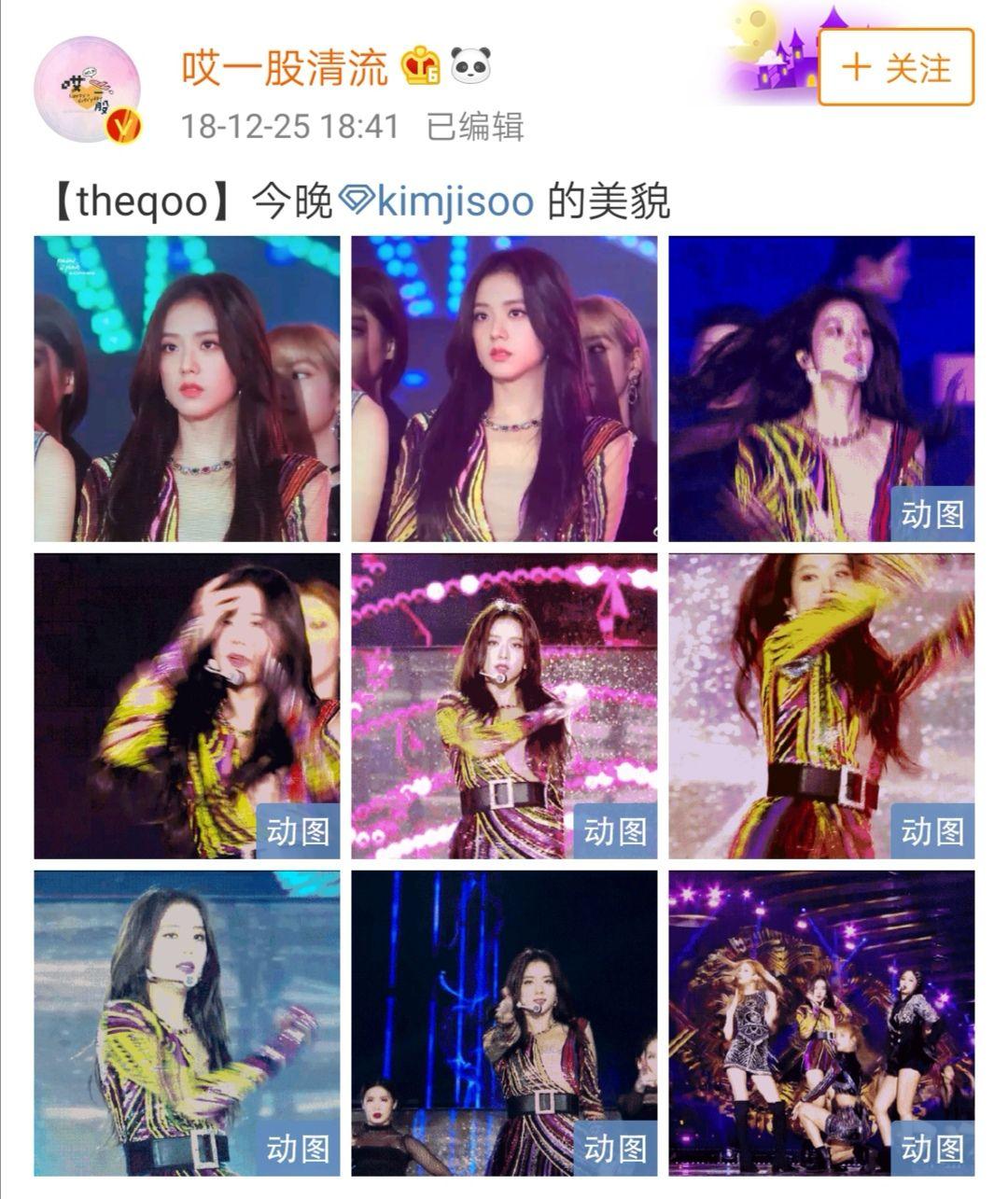The height and width of the screenshot is (1199, 1008).
Task: Play the side-profile GIF with pale blue backdrop
Action: (x=187, y=1023)
